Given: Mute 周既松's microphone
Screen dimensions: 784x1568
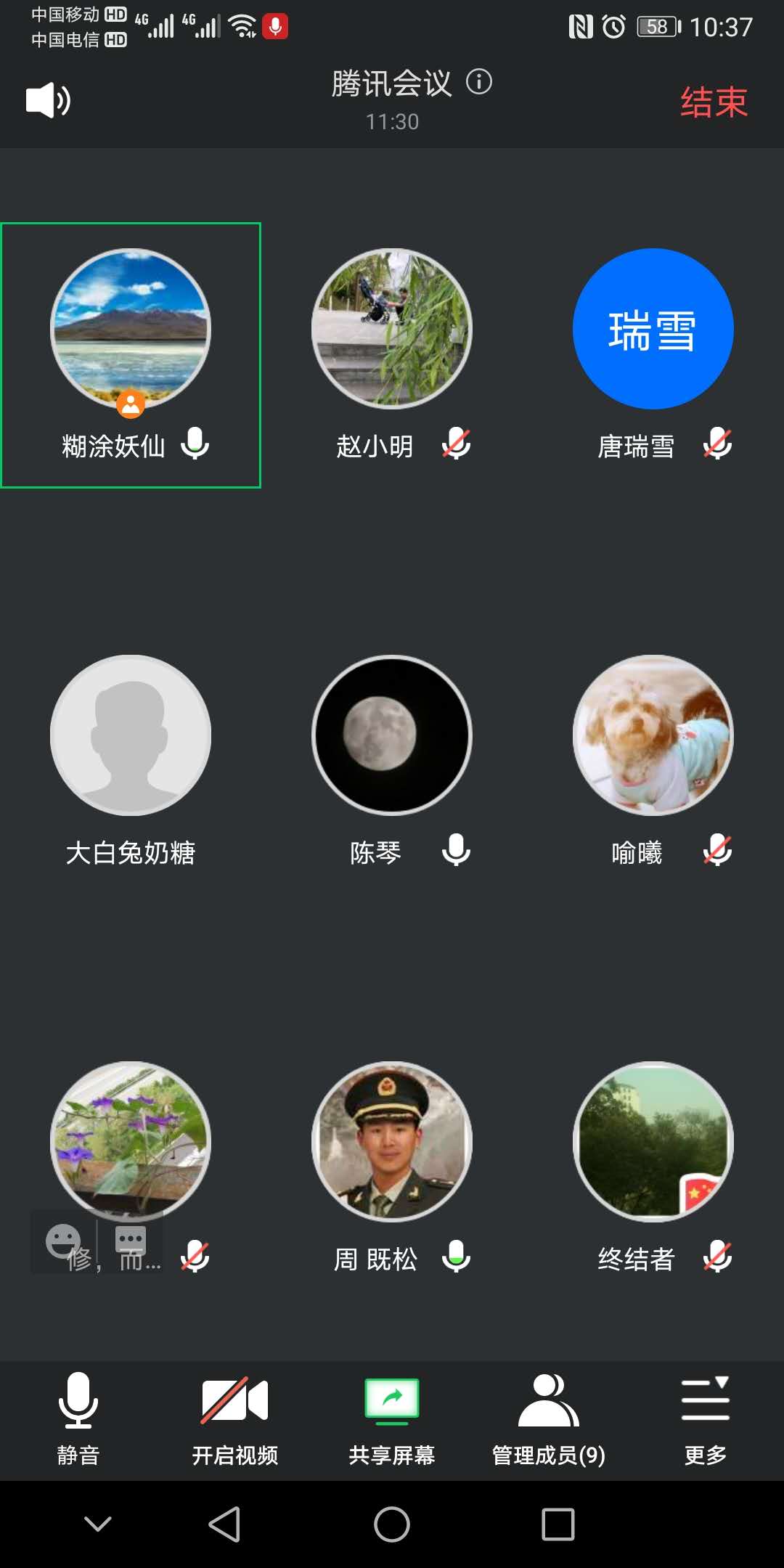Looking at the screenshot, I should 456,1258.
